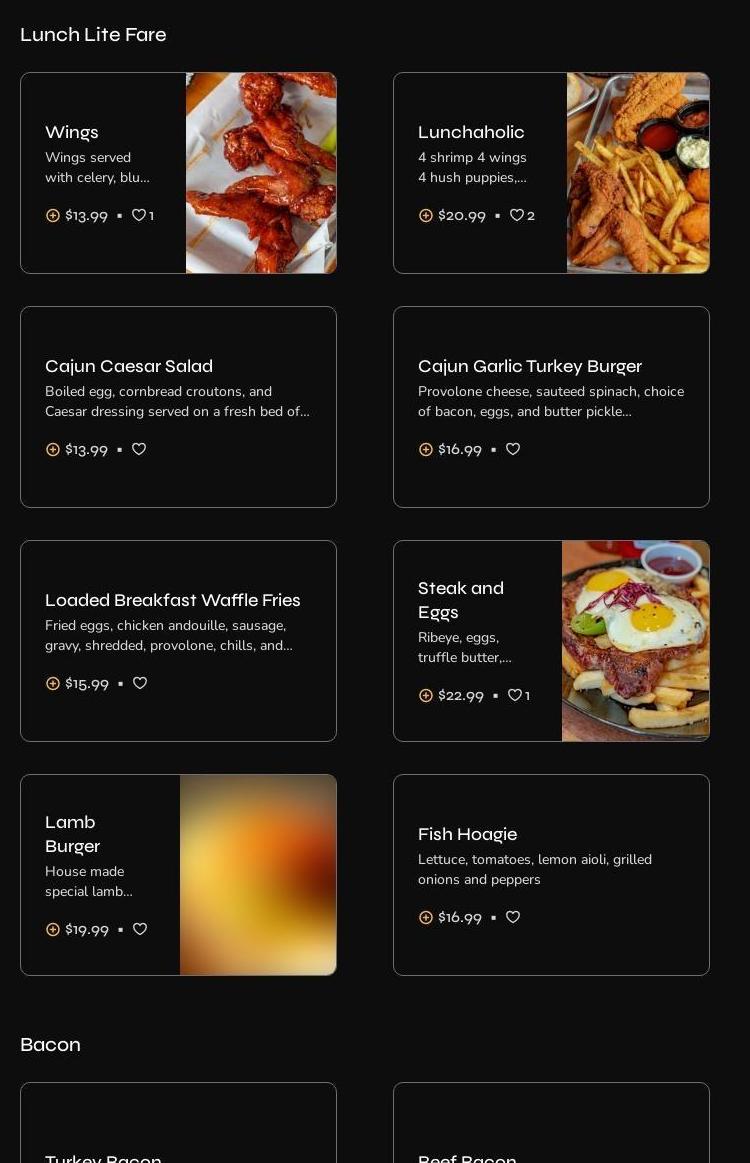750x1163 pixels.
Task: Add Cajun Caesar Salad to the order
Action: pos(53,449)
